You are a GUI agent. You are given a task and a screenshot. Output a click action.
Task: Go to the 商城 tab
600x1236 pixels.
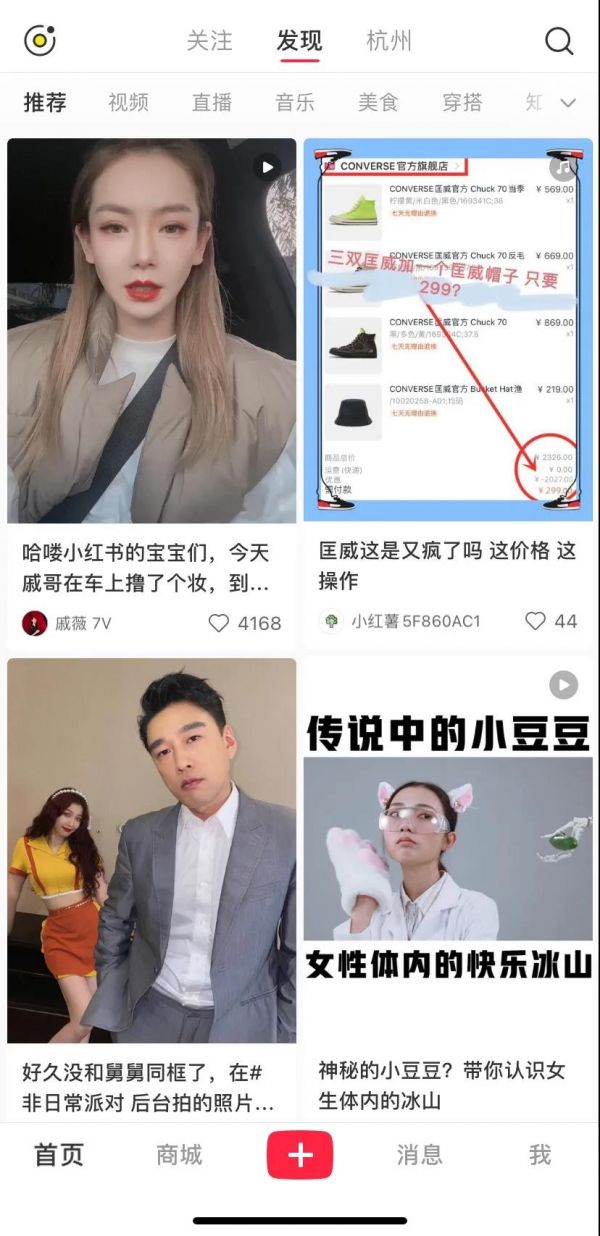pos(179,1155)
